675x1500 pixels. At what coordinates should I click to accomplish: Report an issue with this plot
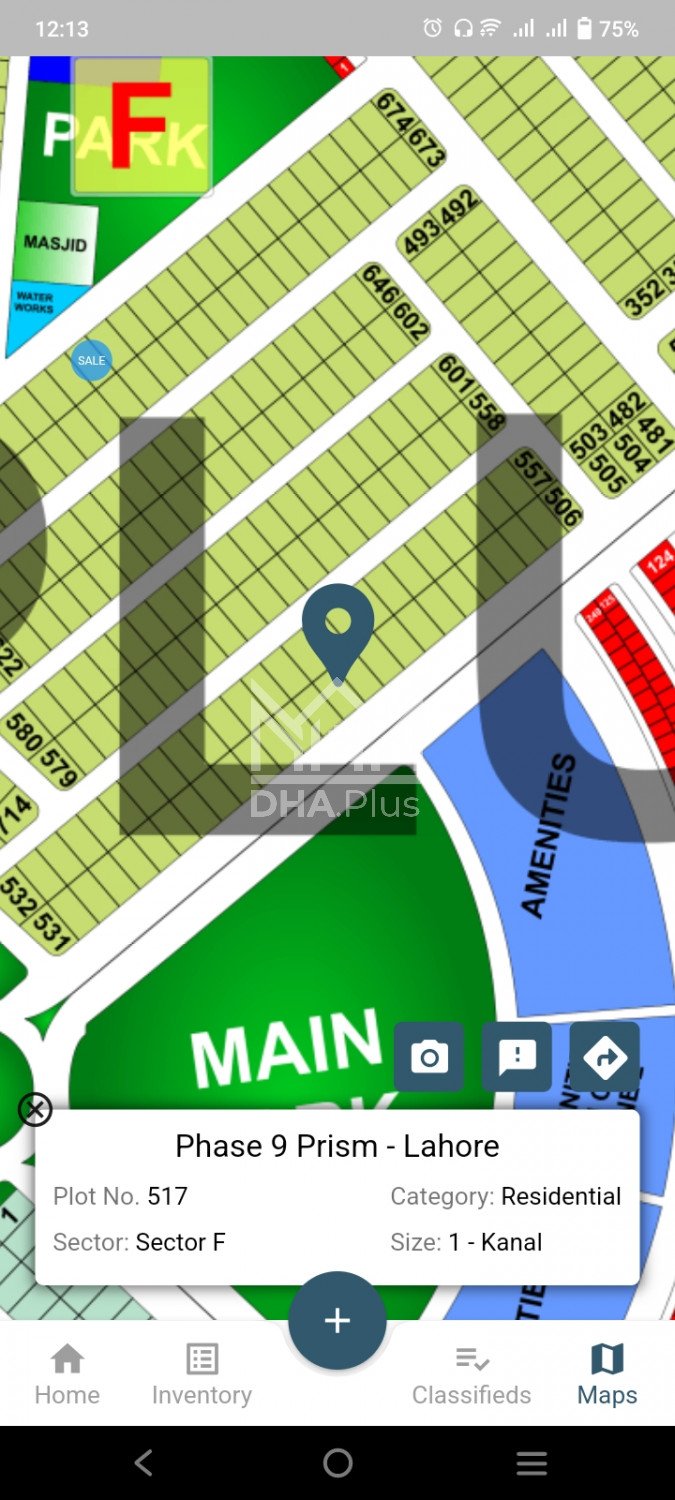517,1057
